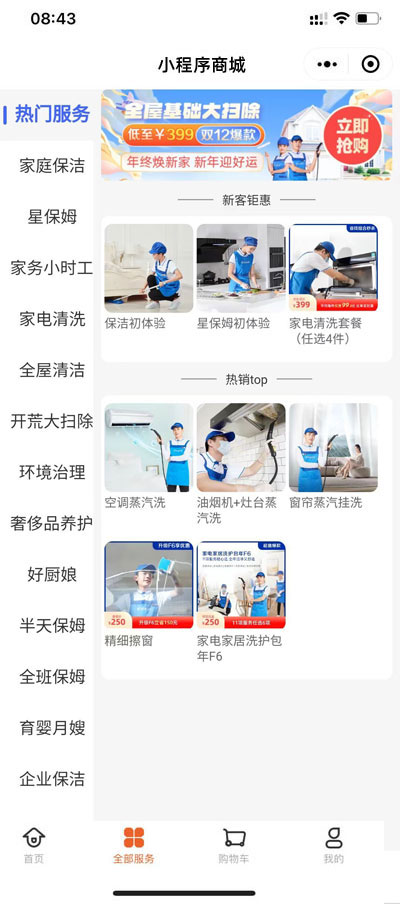Image resolution: width=400 pixels, height=904 pixels.
Task: Switch to 家电清洗 in the sidebar
Action: (52, 319)
